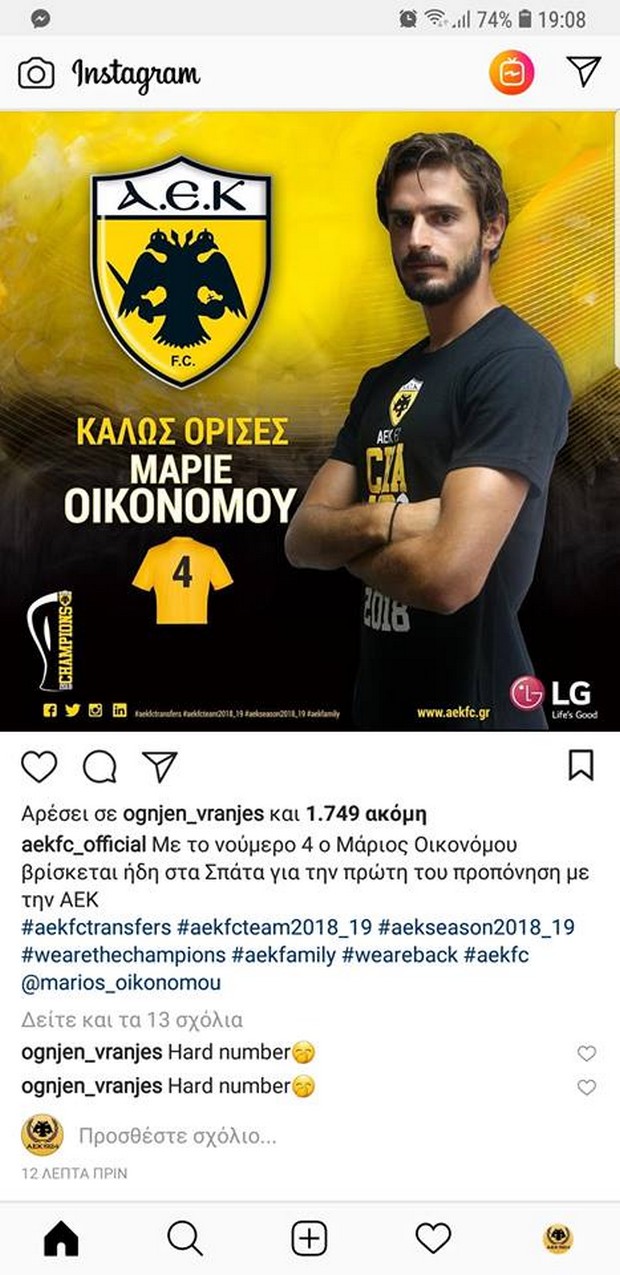Create a new post with plus tab
Image resolution: width=620 pixels, height=1275 pixels.
click(x=309, y=1239)
